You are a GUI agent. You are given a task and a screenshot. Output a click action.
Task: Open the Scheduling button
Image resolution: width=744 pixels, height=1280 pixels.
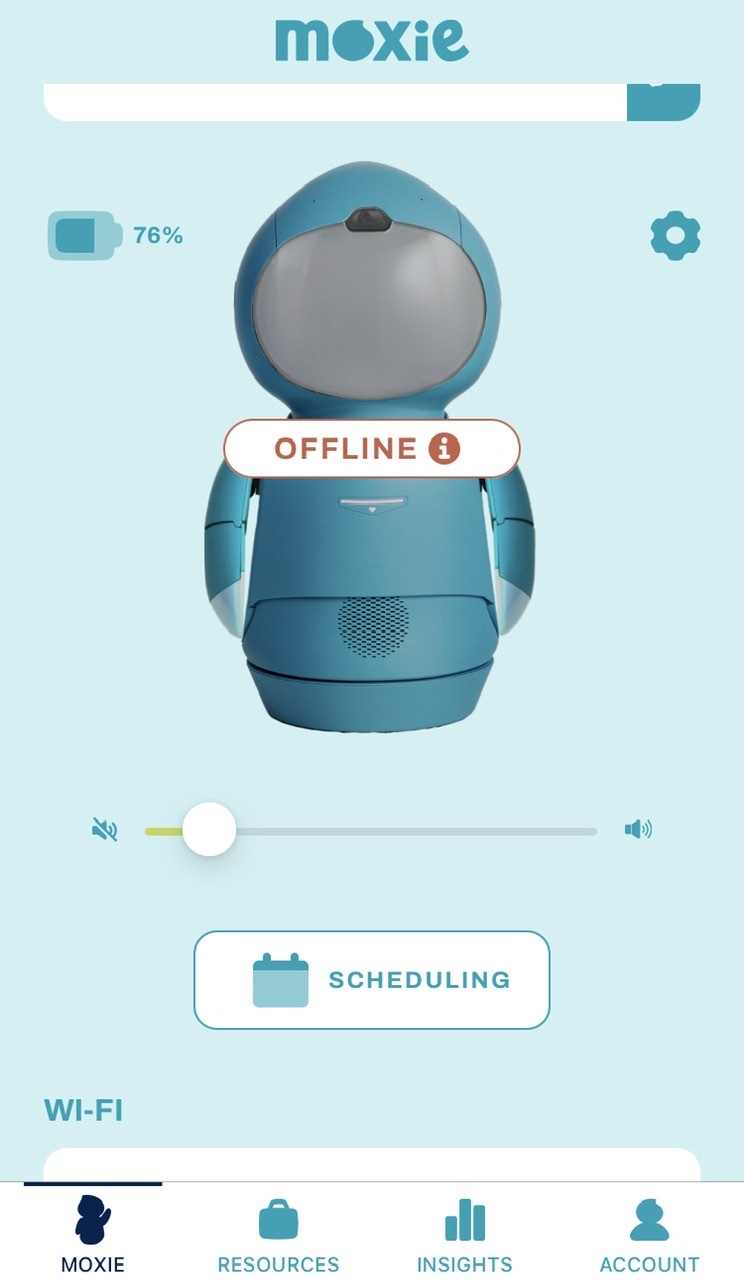[371, 980]
